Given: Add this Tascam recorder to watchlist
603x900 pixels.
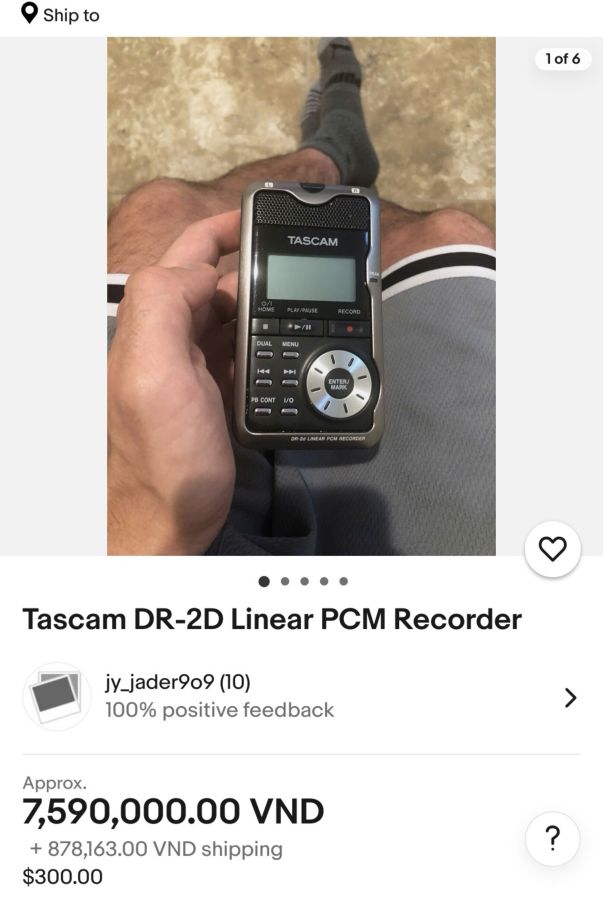Looking at the screenshot, I should (552, 548).
